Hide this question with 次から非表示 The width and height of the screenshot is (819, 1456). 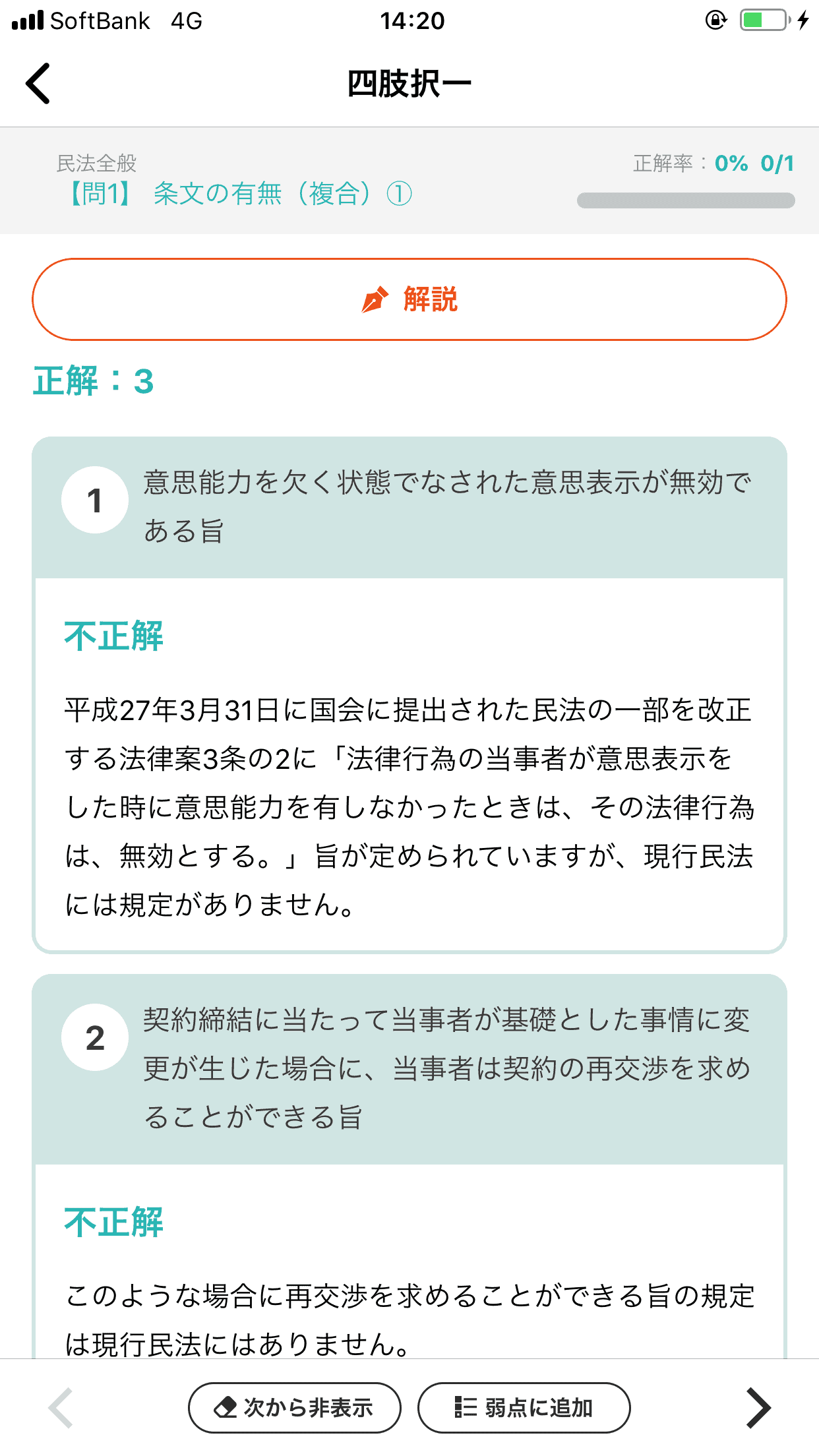(295, 1408)
